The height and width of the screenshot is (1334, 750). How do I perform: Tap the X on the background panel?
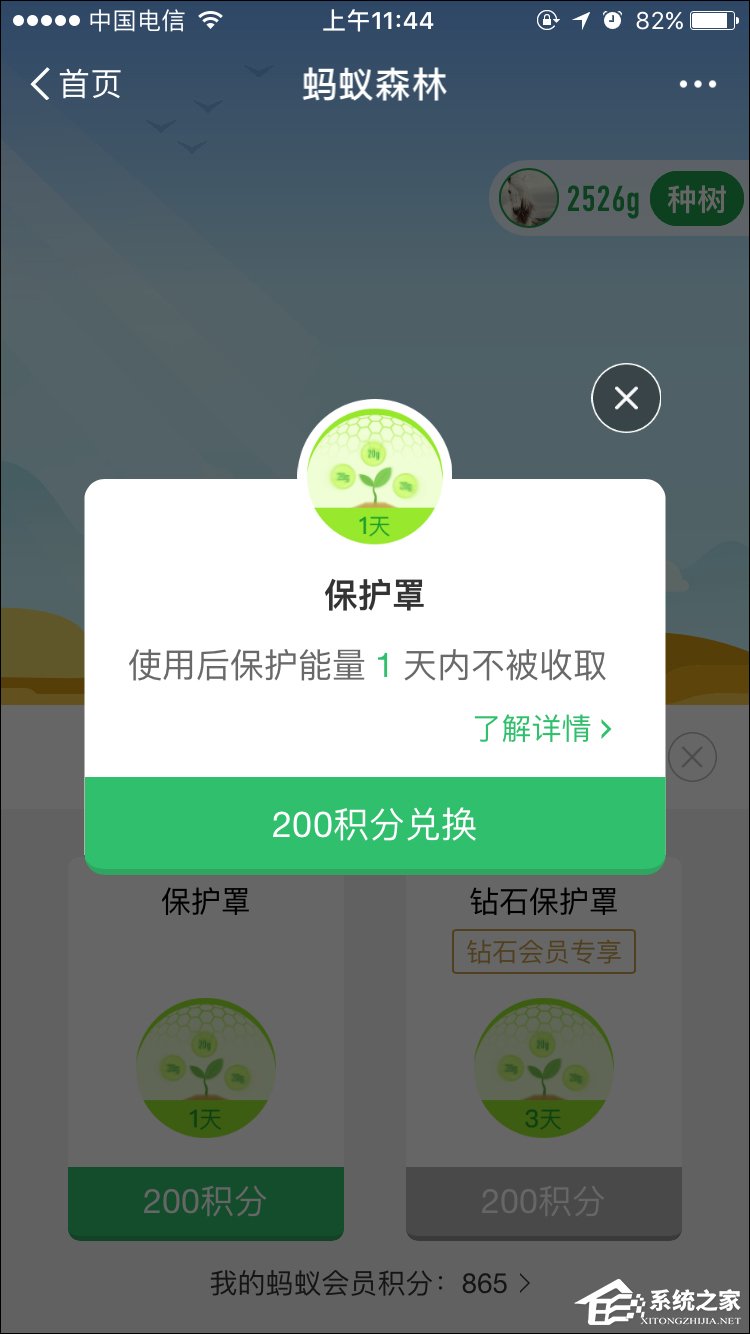tap(691, 757)
